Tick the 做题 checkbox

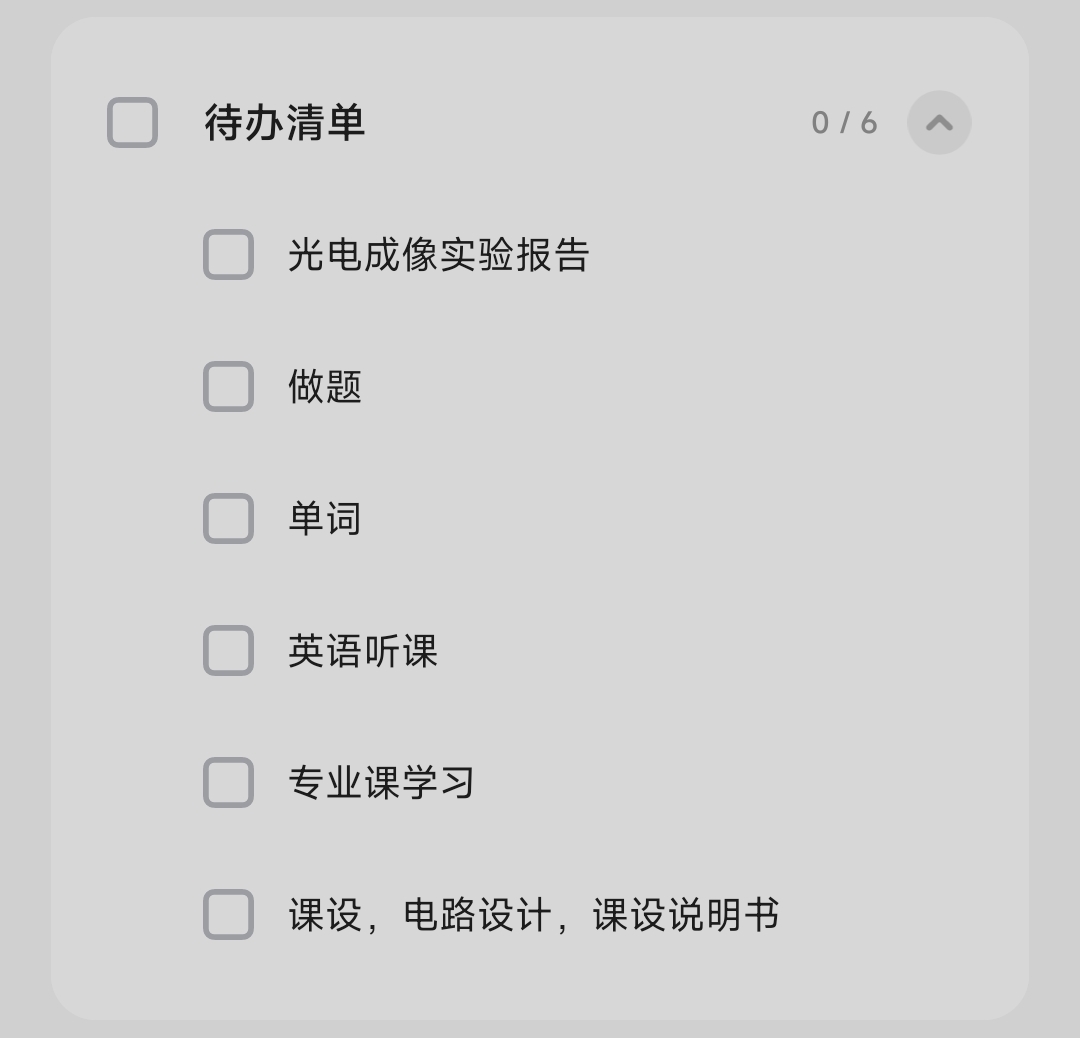point(228,387)
